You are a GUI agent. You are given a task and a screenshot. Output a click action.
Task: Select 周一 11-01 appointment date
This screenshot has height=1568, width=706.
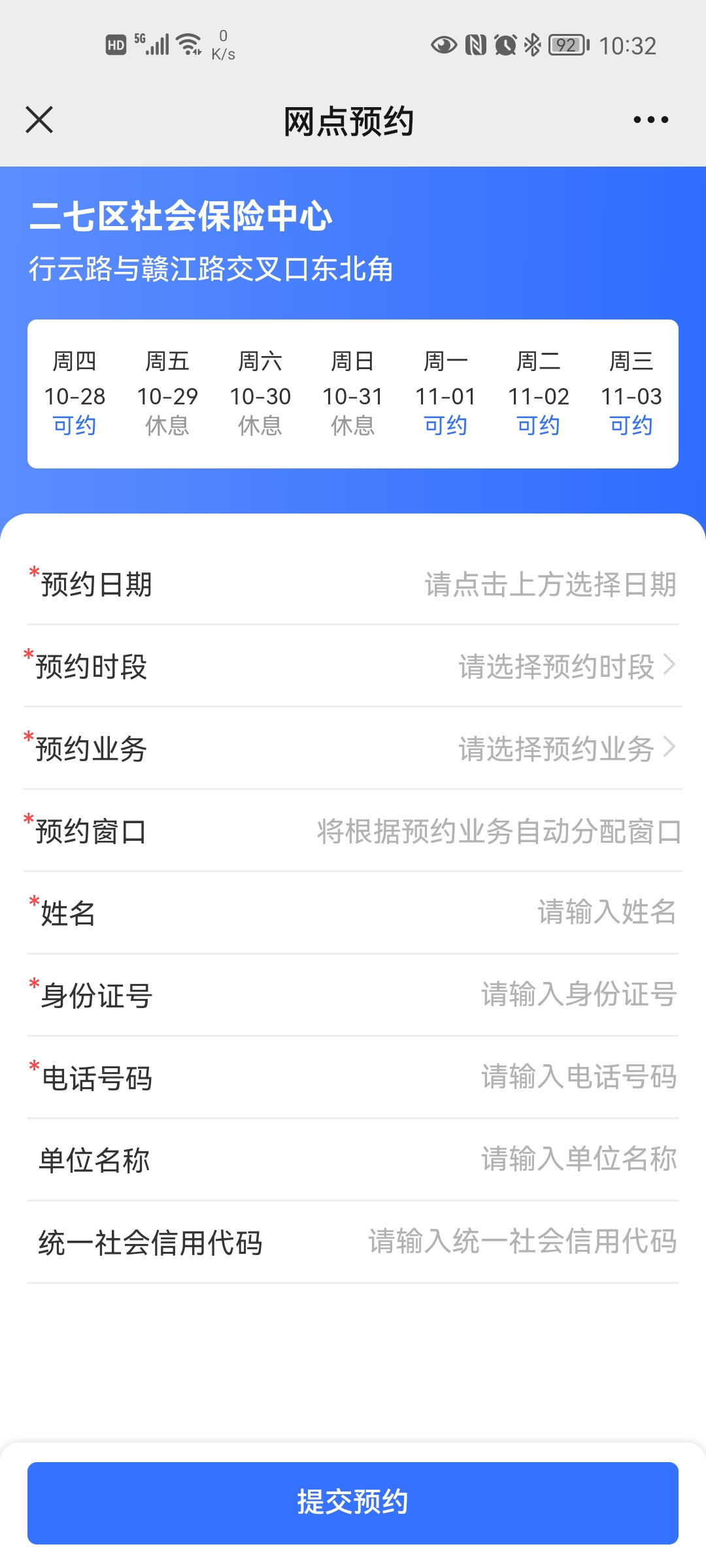coord(445,393)
